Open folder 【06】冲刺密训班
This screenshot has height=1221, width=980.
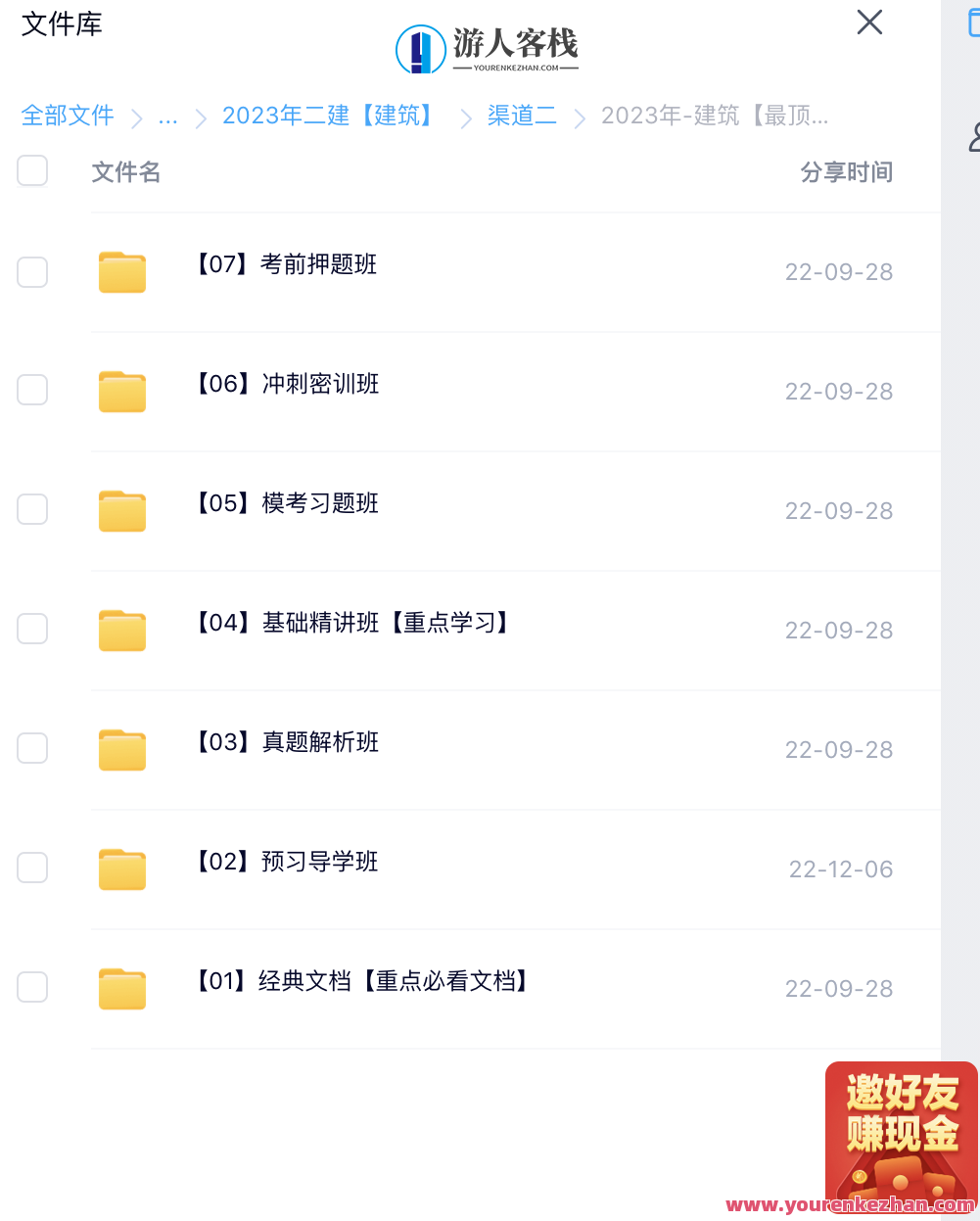click(x=288, y=384)
